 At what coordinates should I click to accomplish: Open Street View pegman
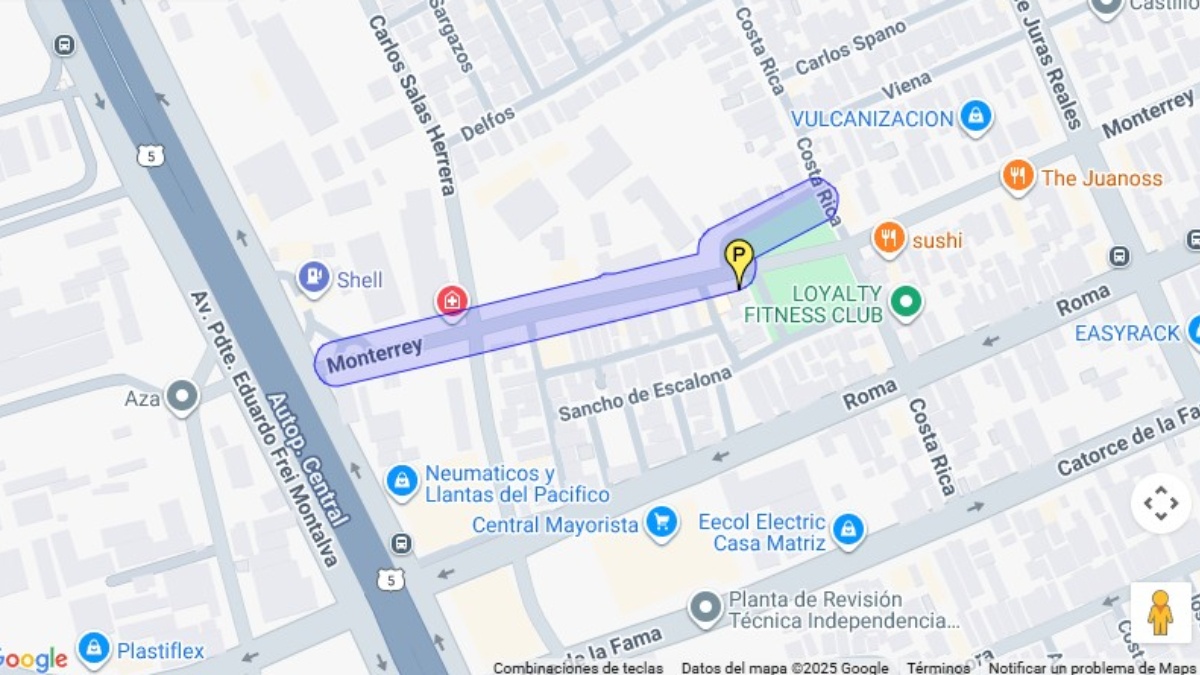coord(1160,612)
